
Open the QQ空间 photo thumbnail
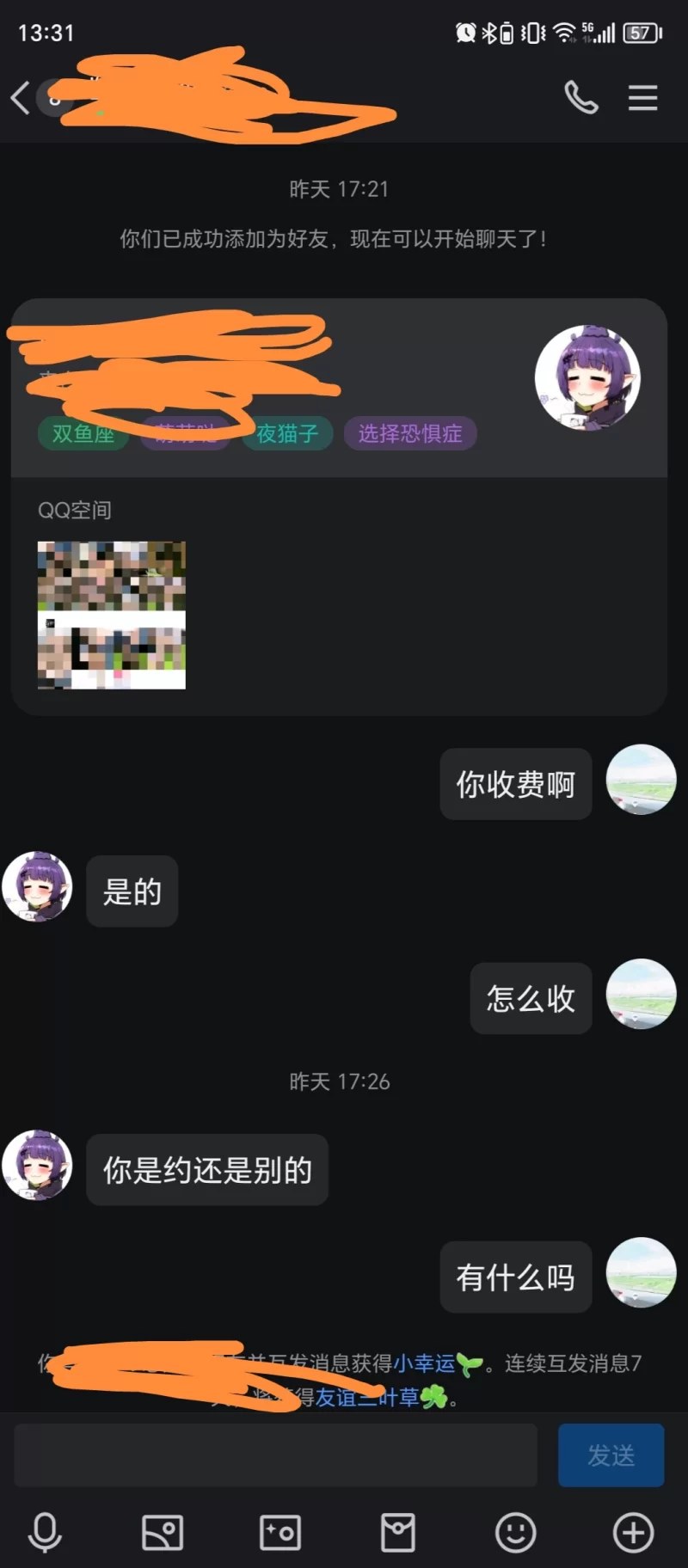tap(112, 615)
